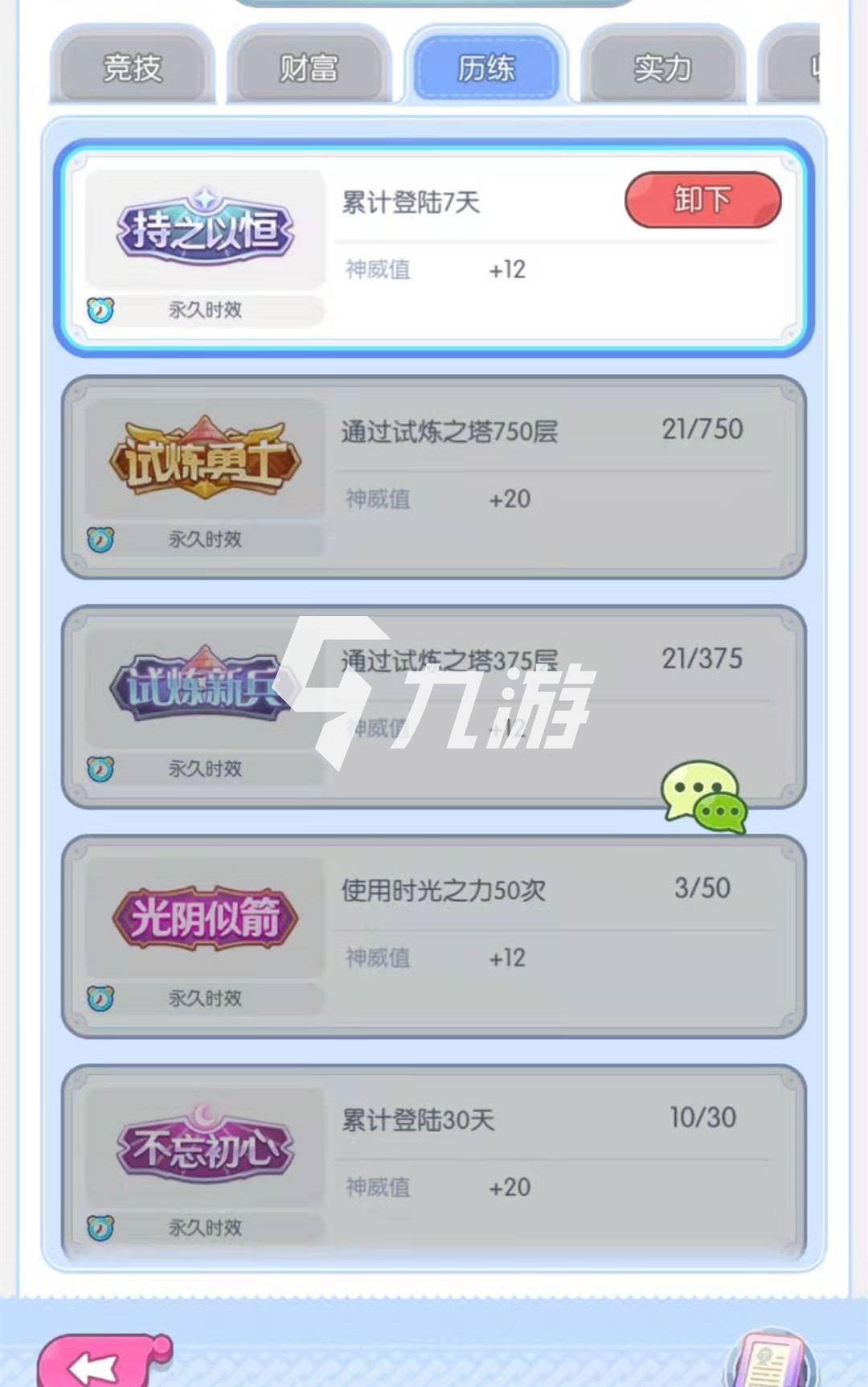The height and width of the screenshot is (1387, 868).
Task: Switch to the 实力 tab
Action: 662,68
